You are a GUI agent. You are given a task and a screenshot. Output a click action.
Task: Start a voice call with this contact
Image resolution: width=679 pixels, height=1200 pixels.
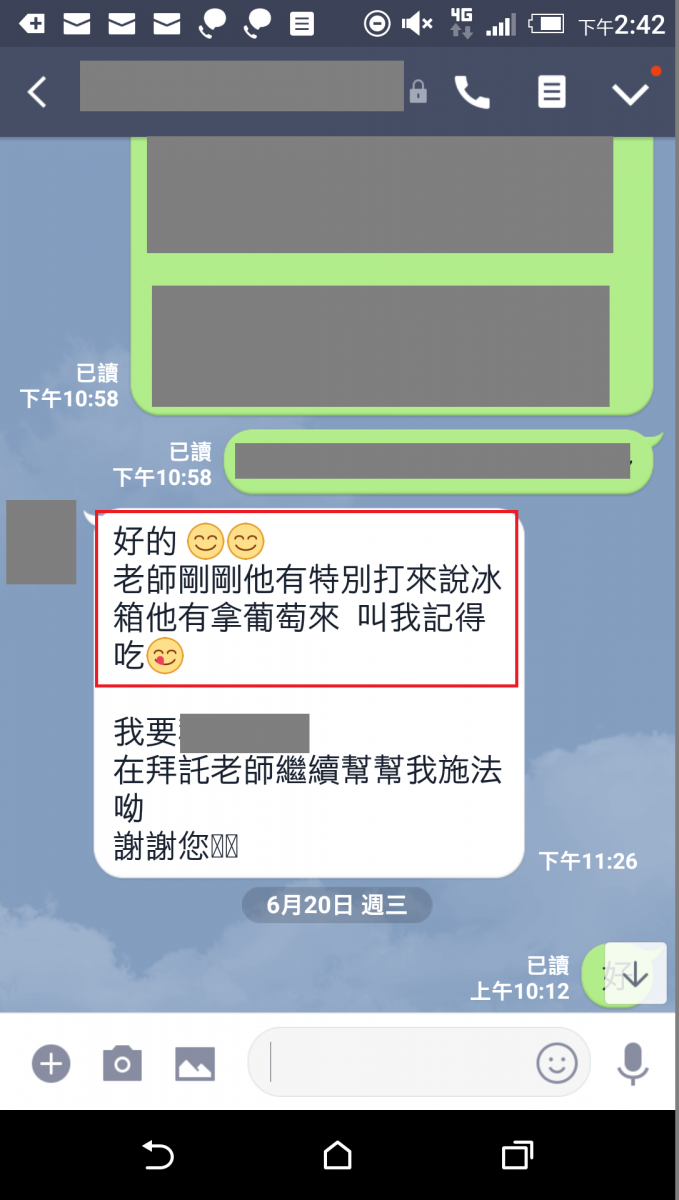tap(472, 93)
